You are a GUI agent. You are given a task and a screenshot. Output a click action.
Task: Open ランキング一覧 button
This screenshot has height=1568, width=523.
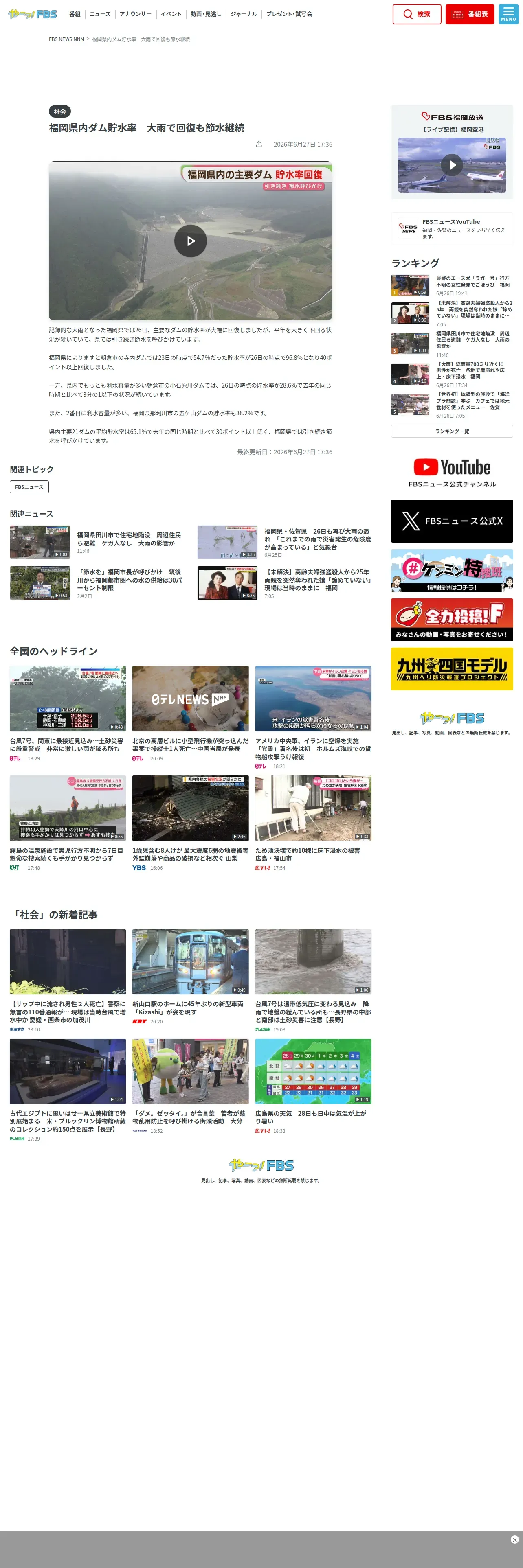click(x=452, y=431)
